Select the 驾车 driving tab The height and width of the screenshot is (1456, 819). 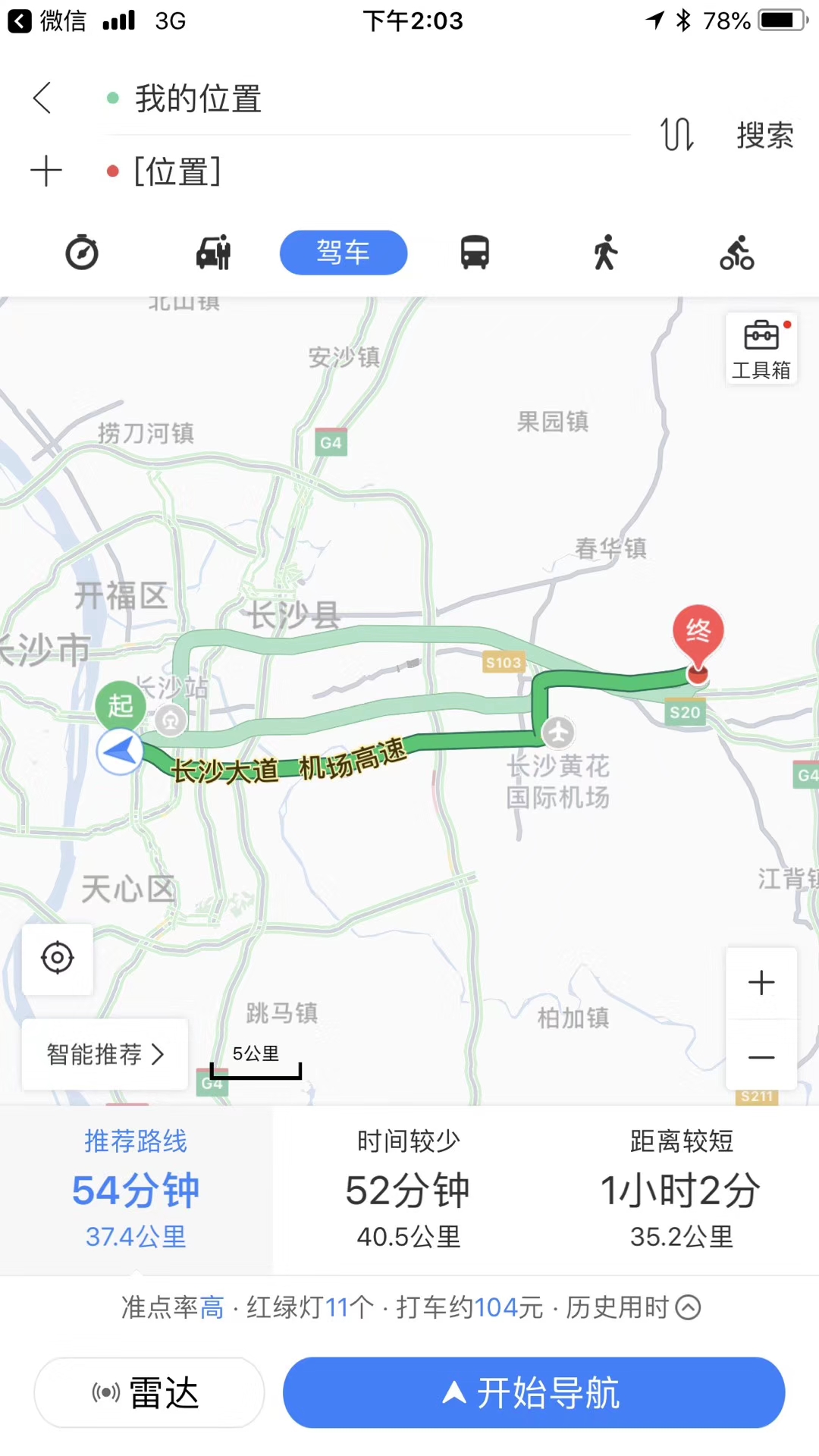pyautogui.click(x=344, y=253)
